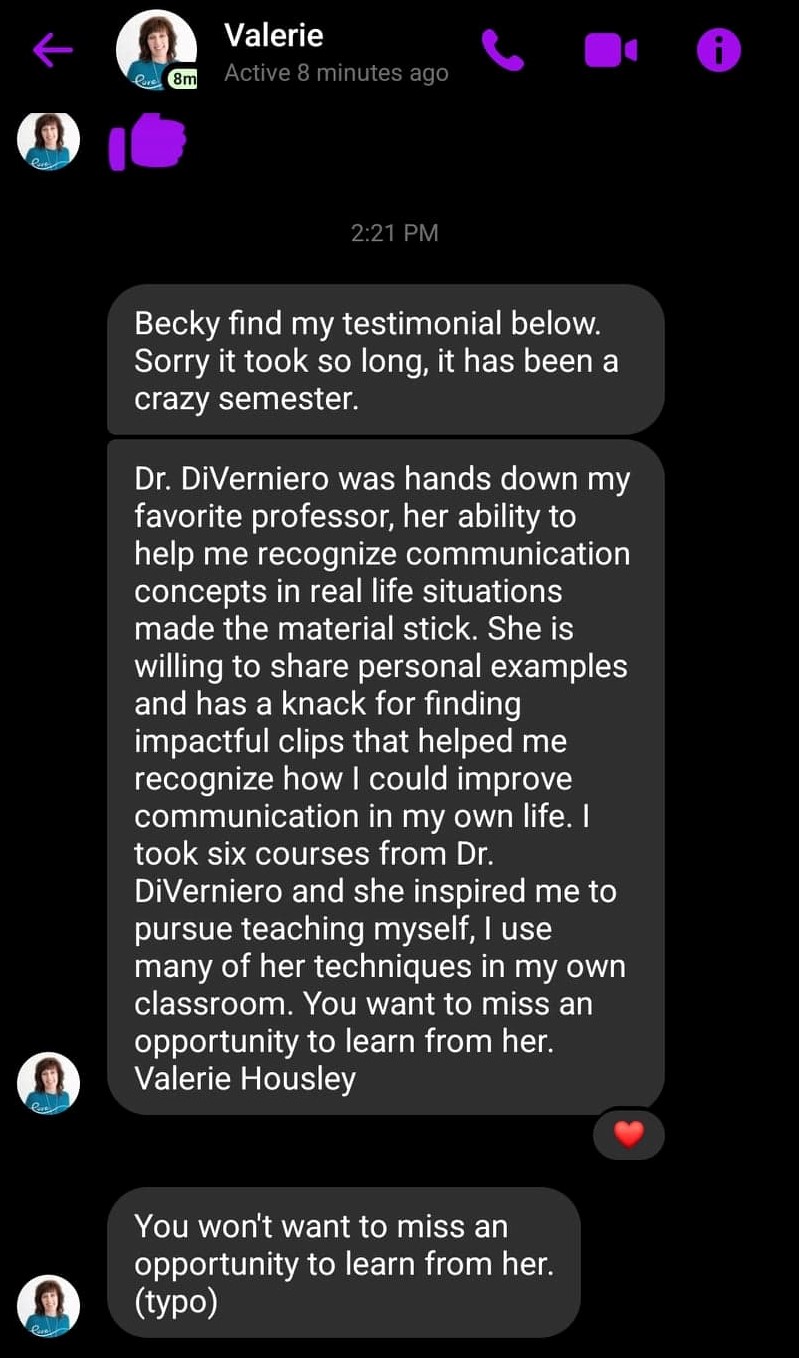Go back to the chat list
The image size is (799, 1358).
point(52,50)
